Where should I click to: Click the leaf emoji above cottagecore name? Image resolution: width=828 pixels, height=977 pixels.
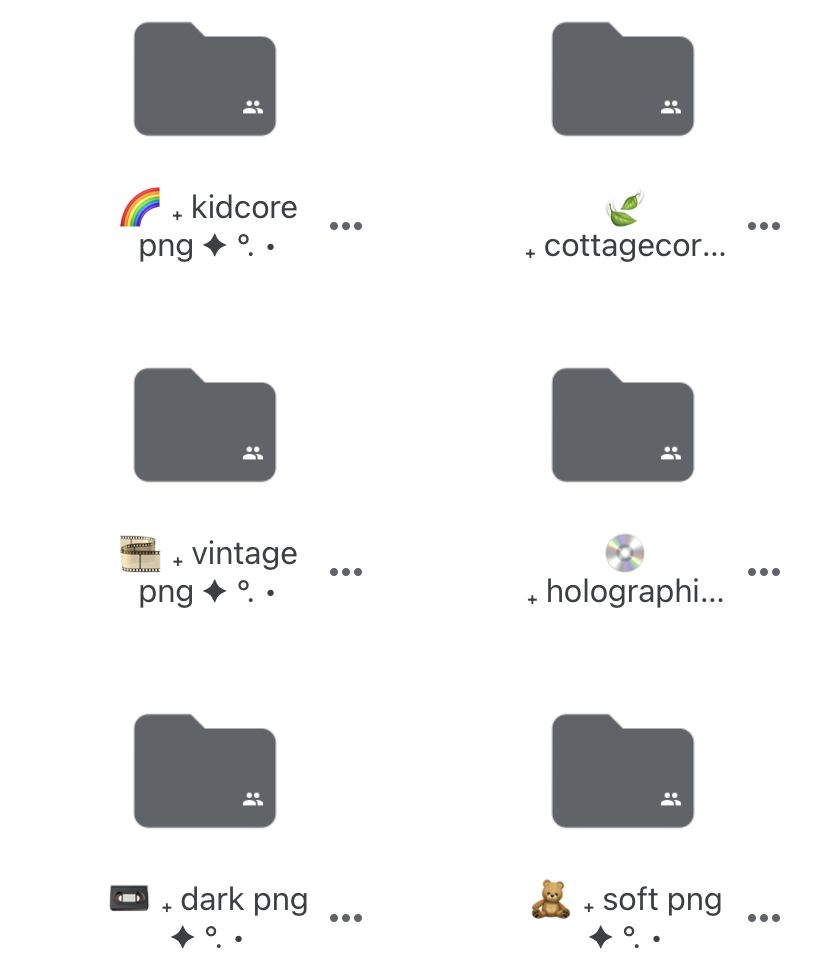(x=622, y=207)
